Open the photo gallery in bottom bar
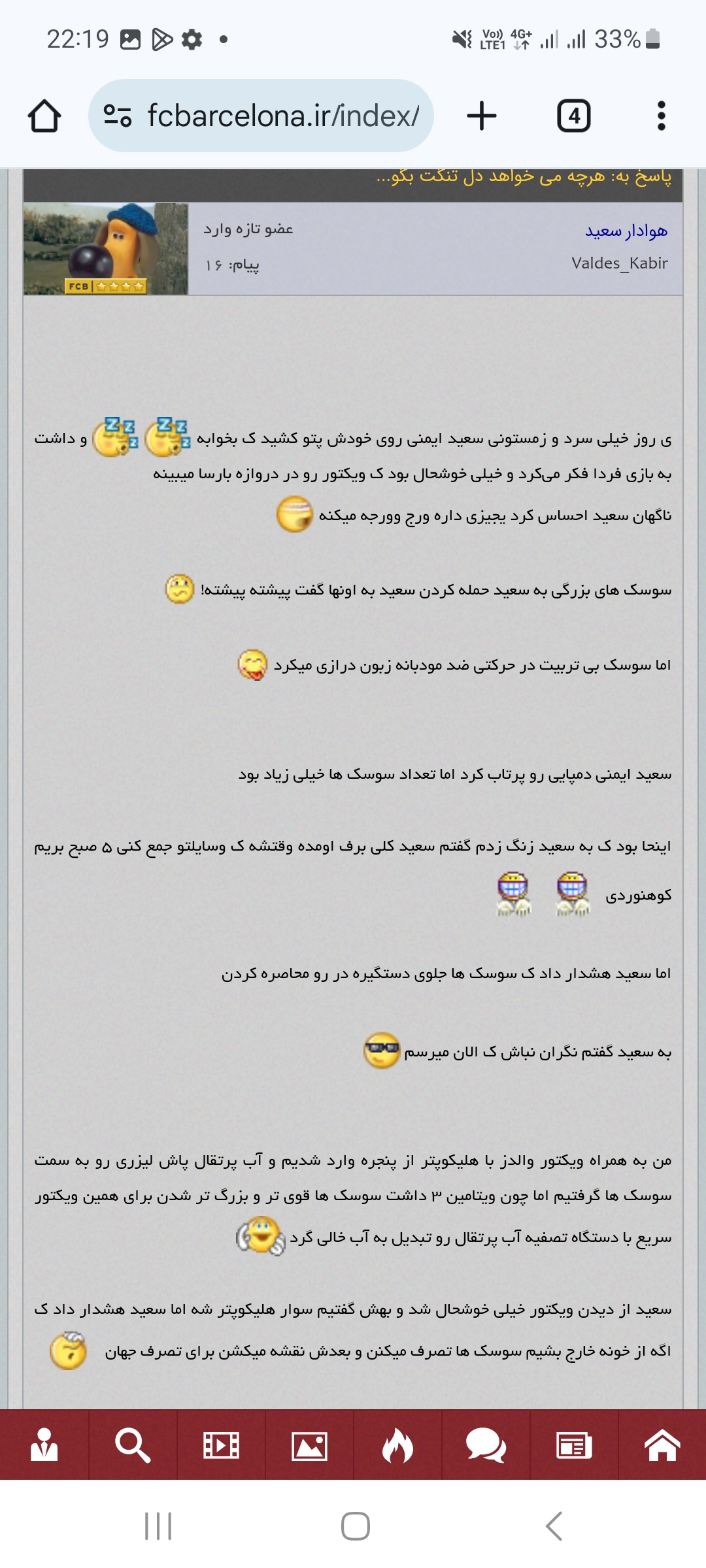 coord(309,1445)
